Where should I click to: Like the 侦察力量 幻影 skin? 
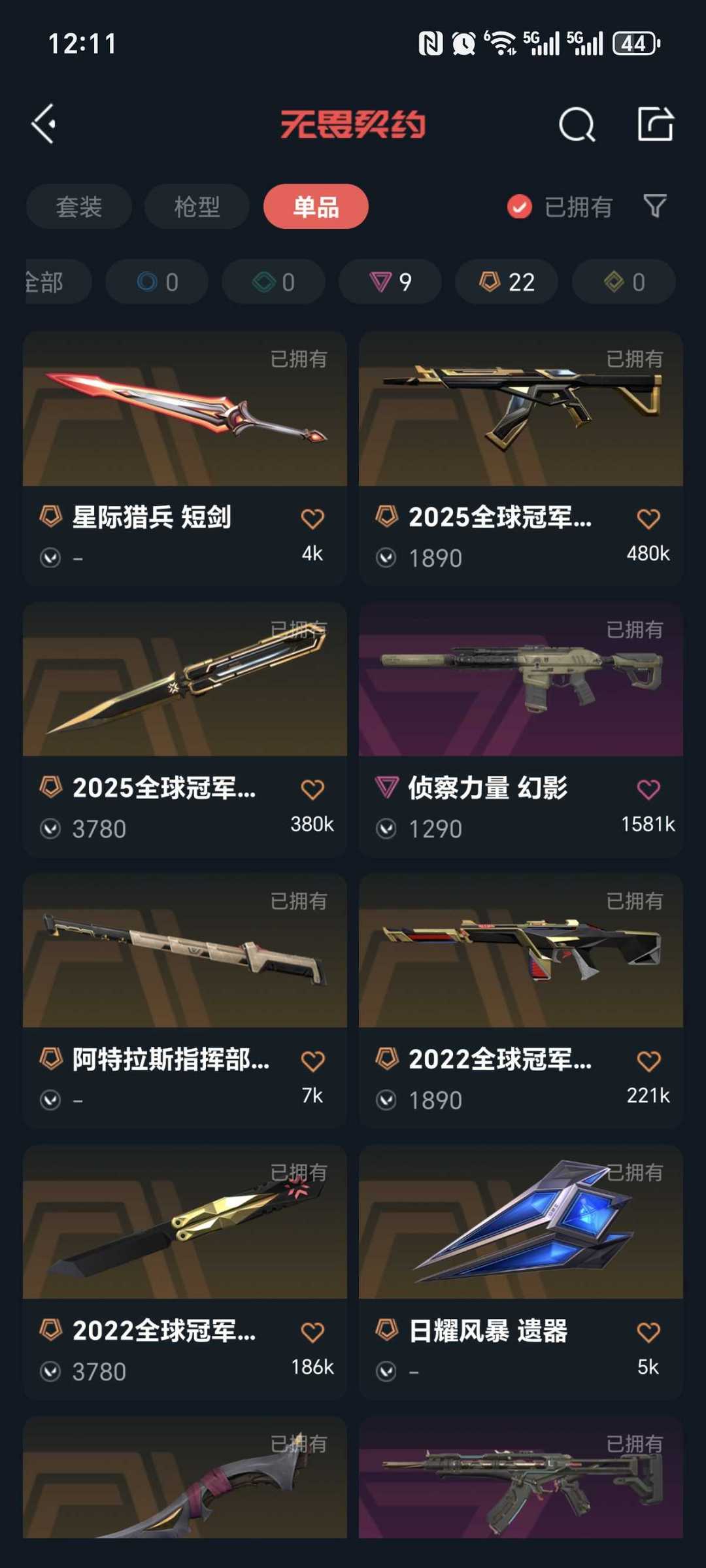(x=648, y=789)
